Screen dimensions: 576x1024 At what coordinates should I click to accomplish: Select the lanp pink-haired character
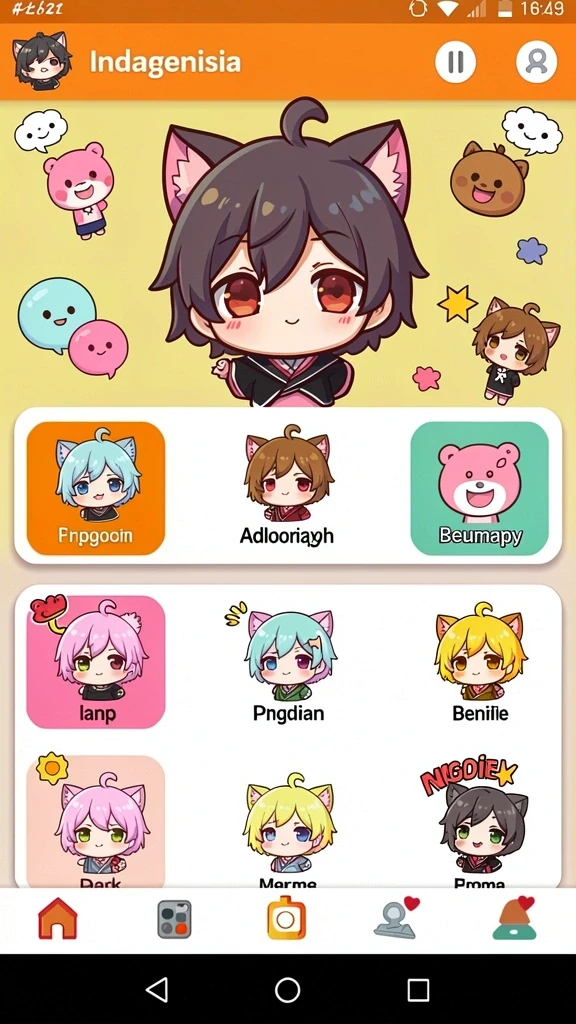coord(95,662)
